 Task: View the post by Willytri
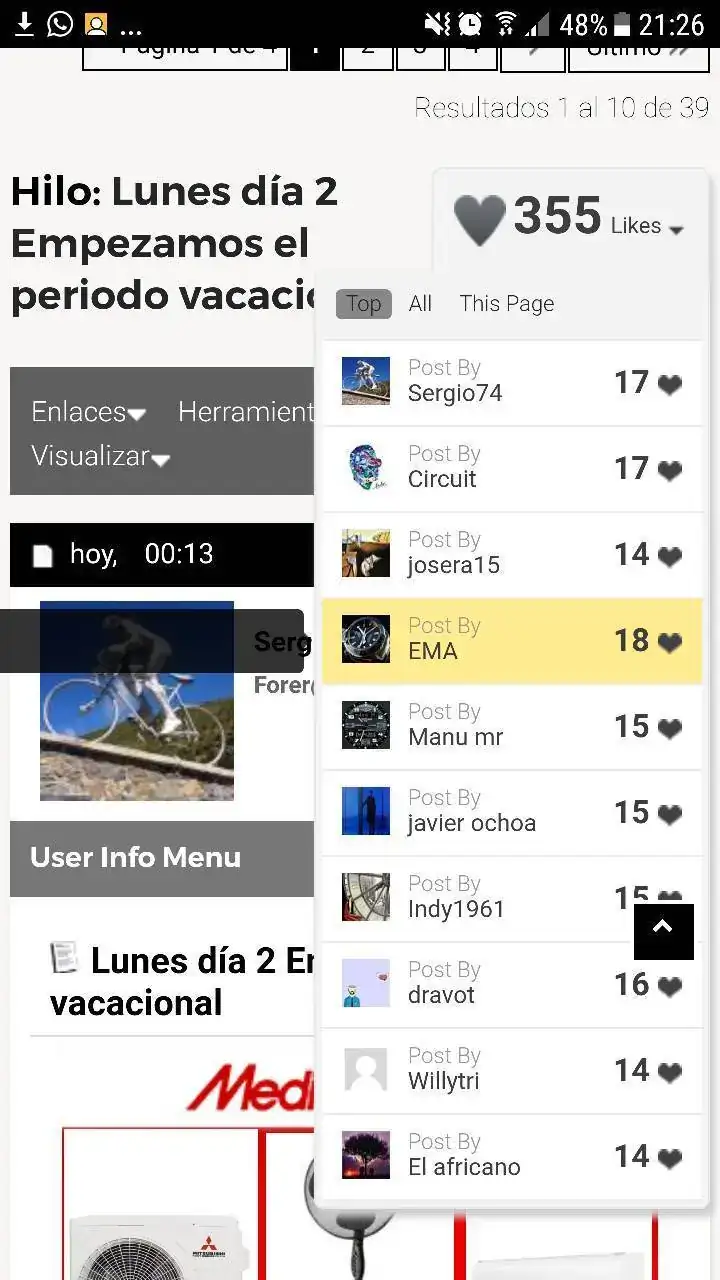(x=512, y=1070)
